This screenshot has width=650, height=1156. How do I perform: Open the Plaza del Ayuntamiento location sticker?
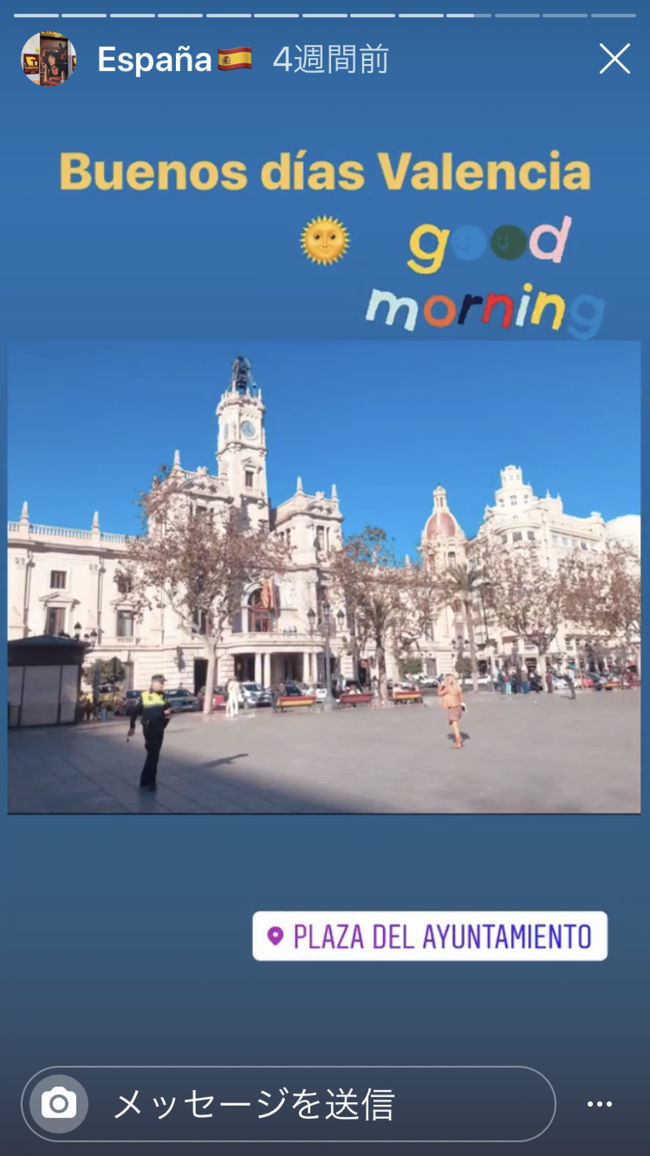[429, 936]
